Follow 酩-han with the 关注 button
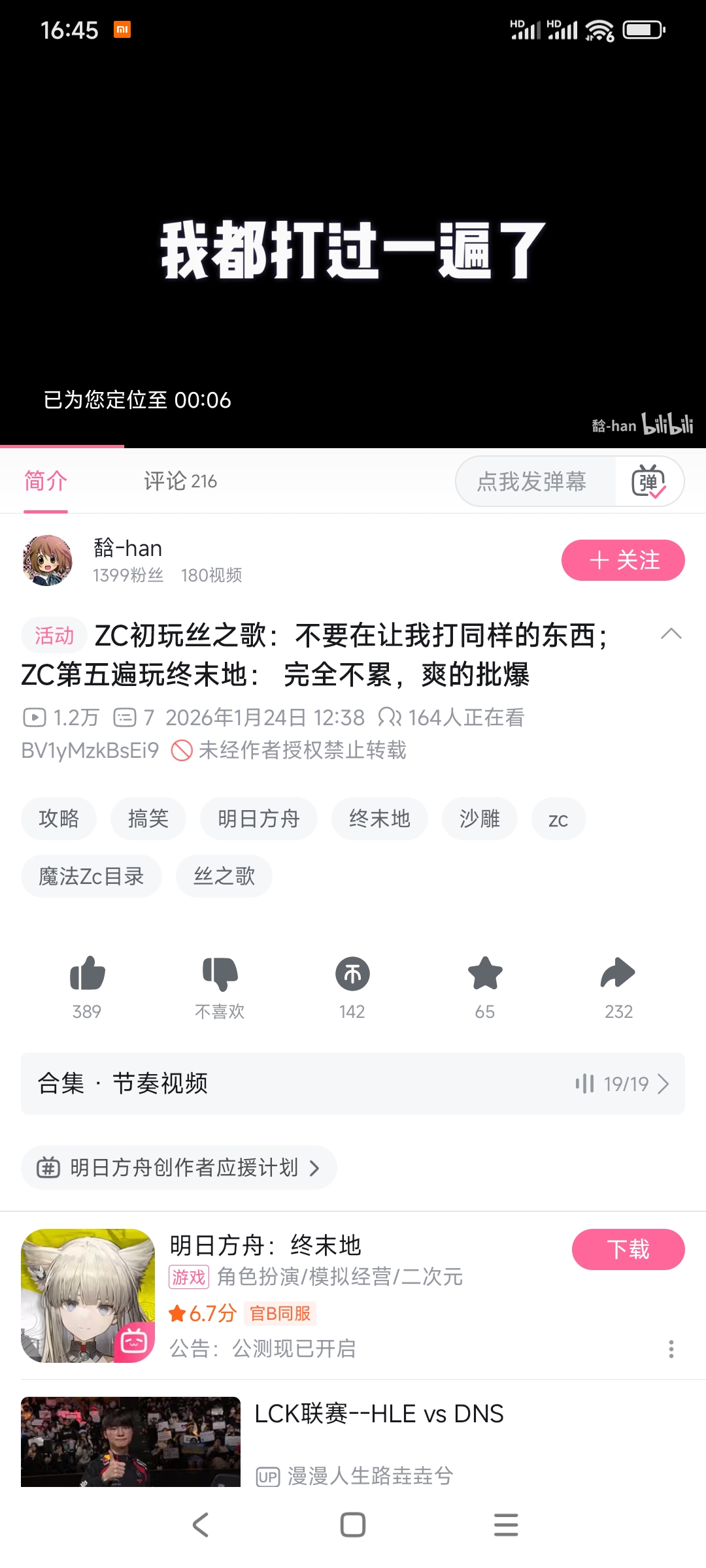The height and width of the screenshot is (1568, 706). 623,560
